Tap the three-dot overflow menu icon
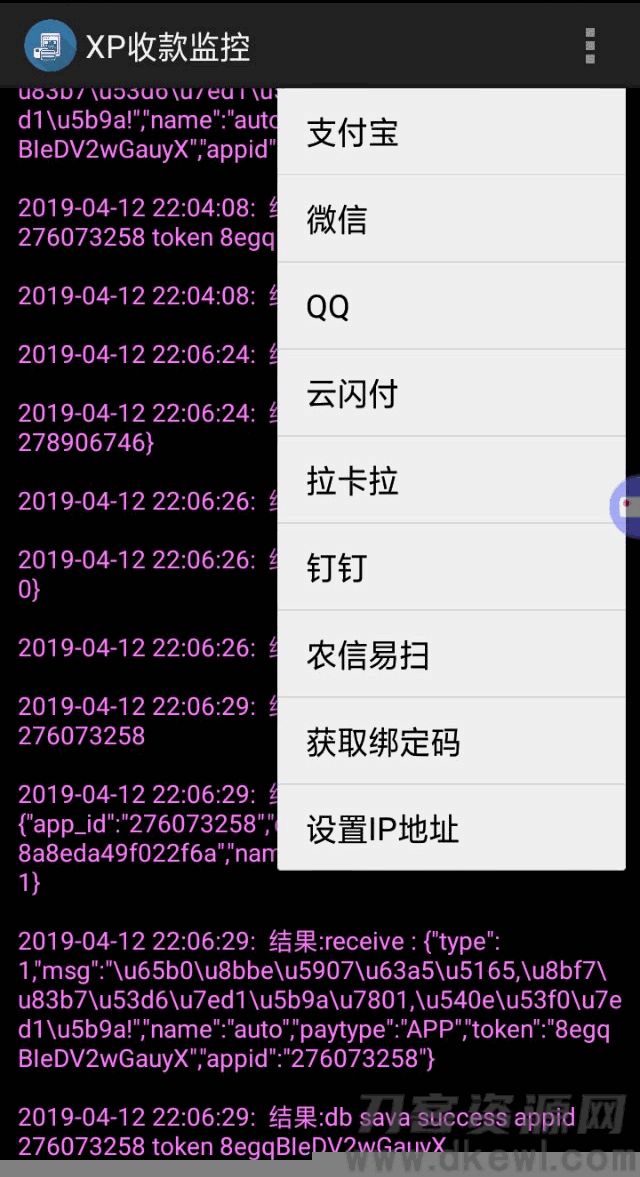 coord(590,45)
